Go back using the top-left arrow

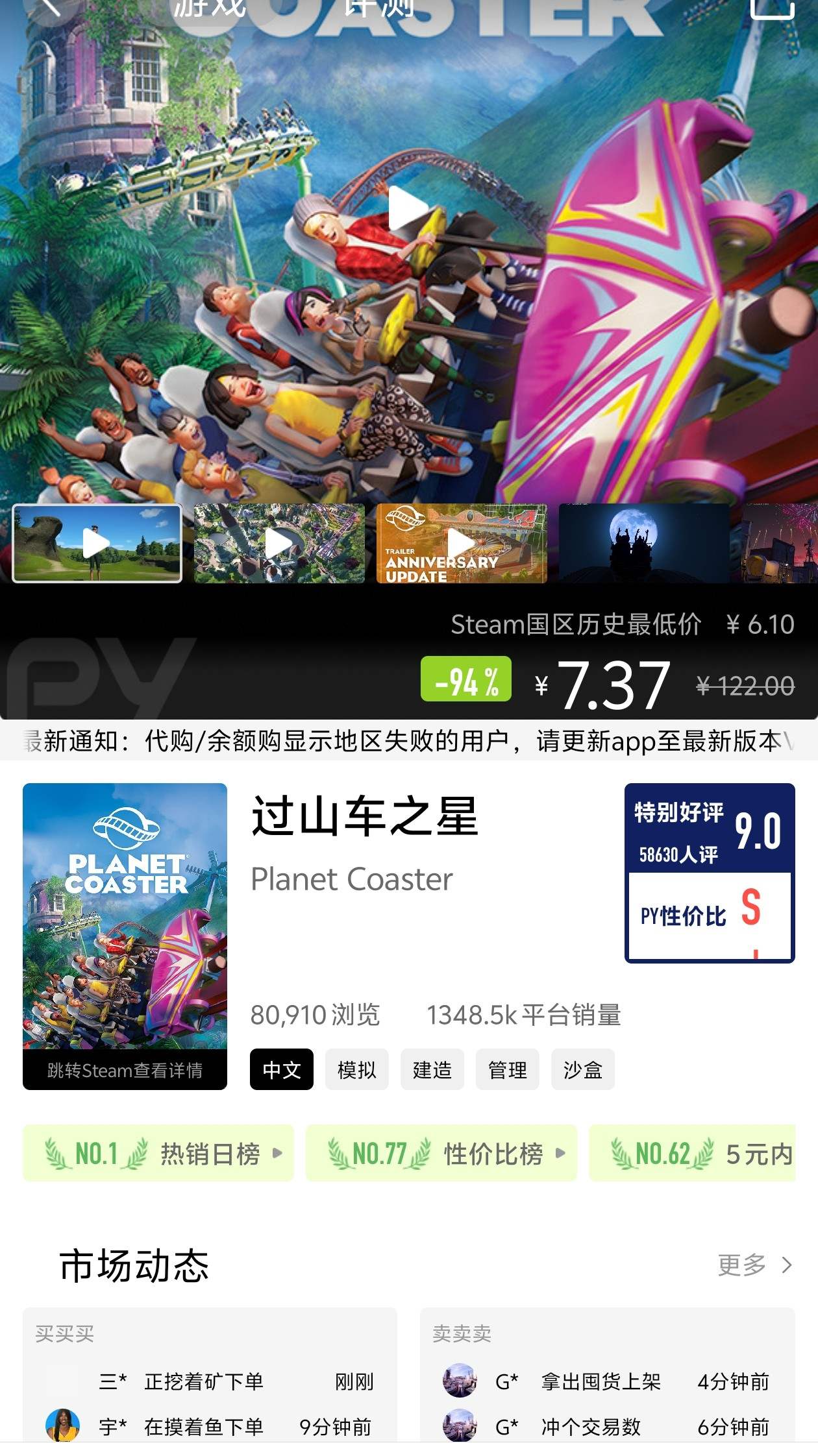[49, 6]
